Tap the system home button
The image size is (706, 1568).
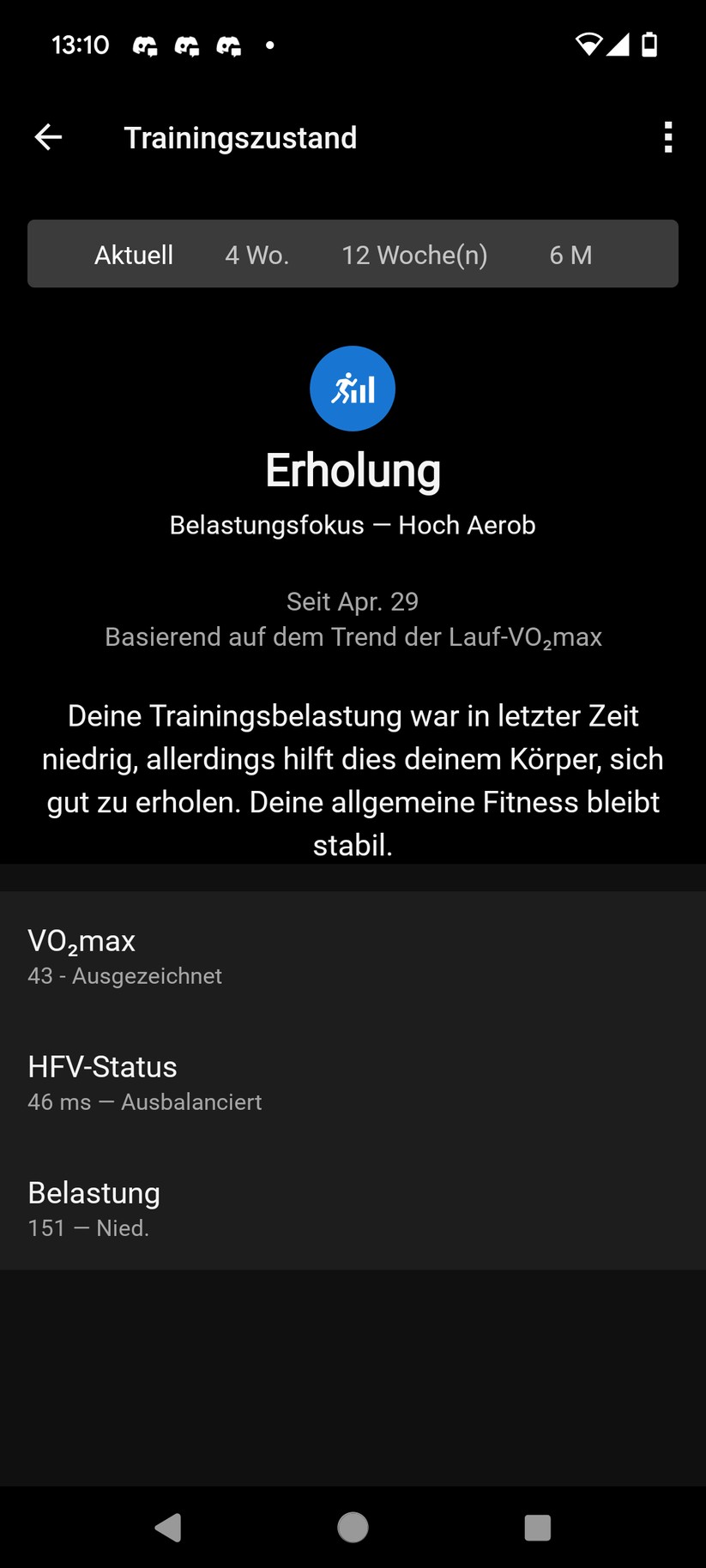click(x=353, y=1527)
